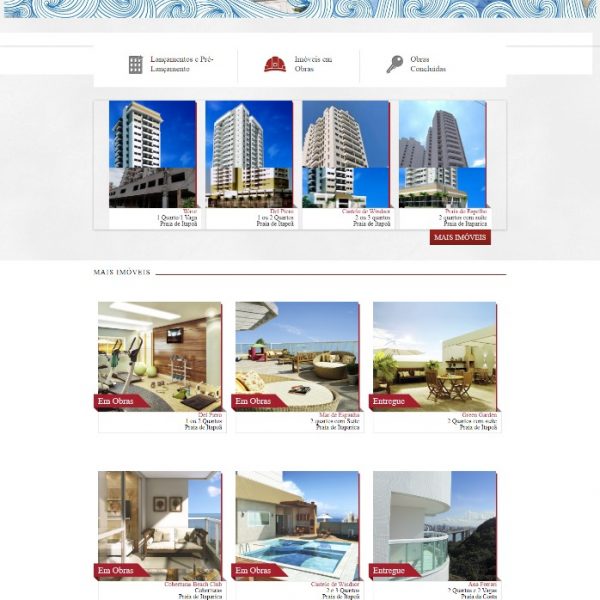Open Lançamentos e Pré-Lançamento section

170,65
